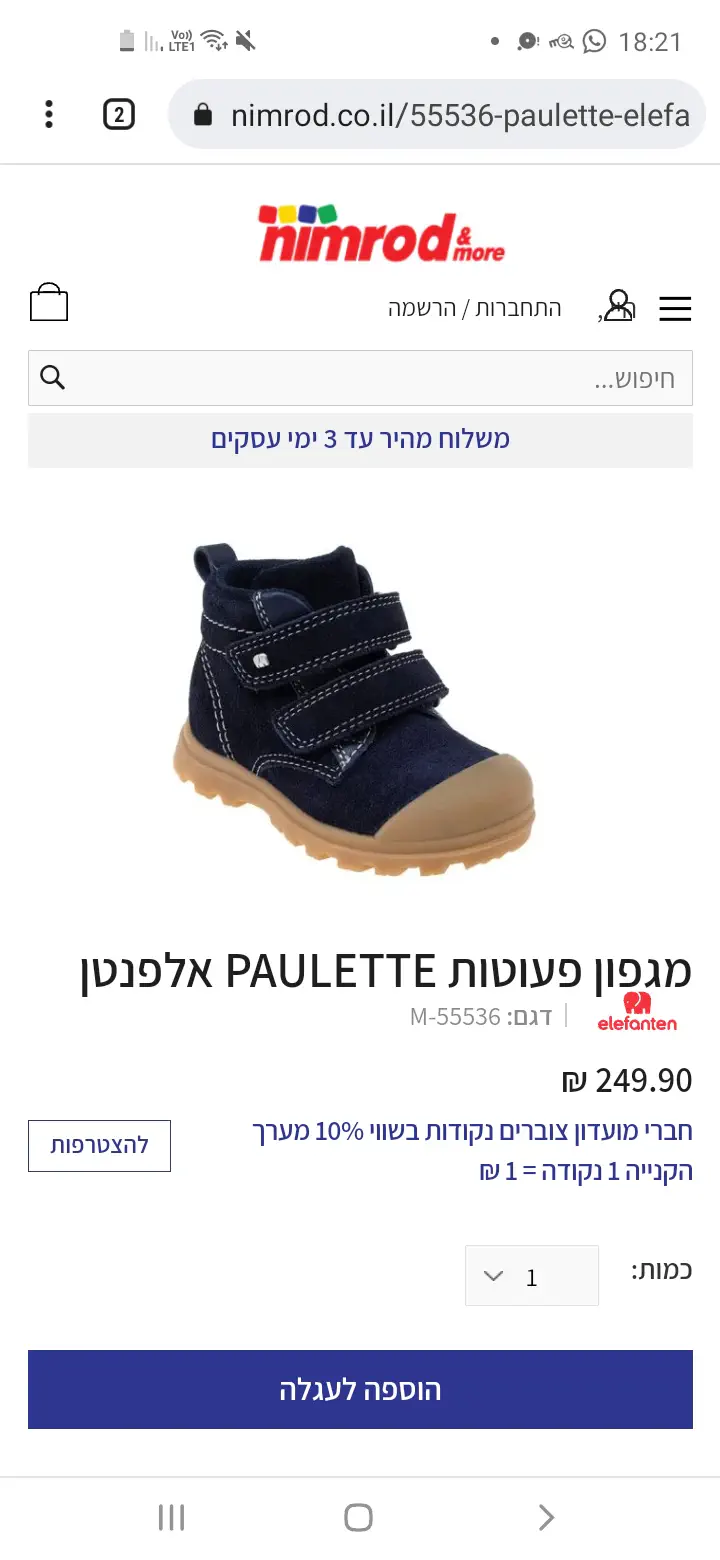720x1560 pixels.
Task: Open the browser overflow menu
Action: (48, 115)
